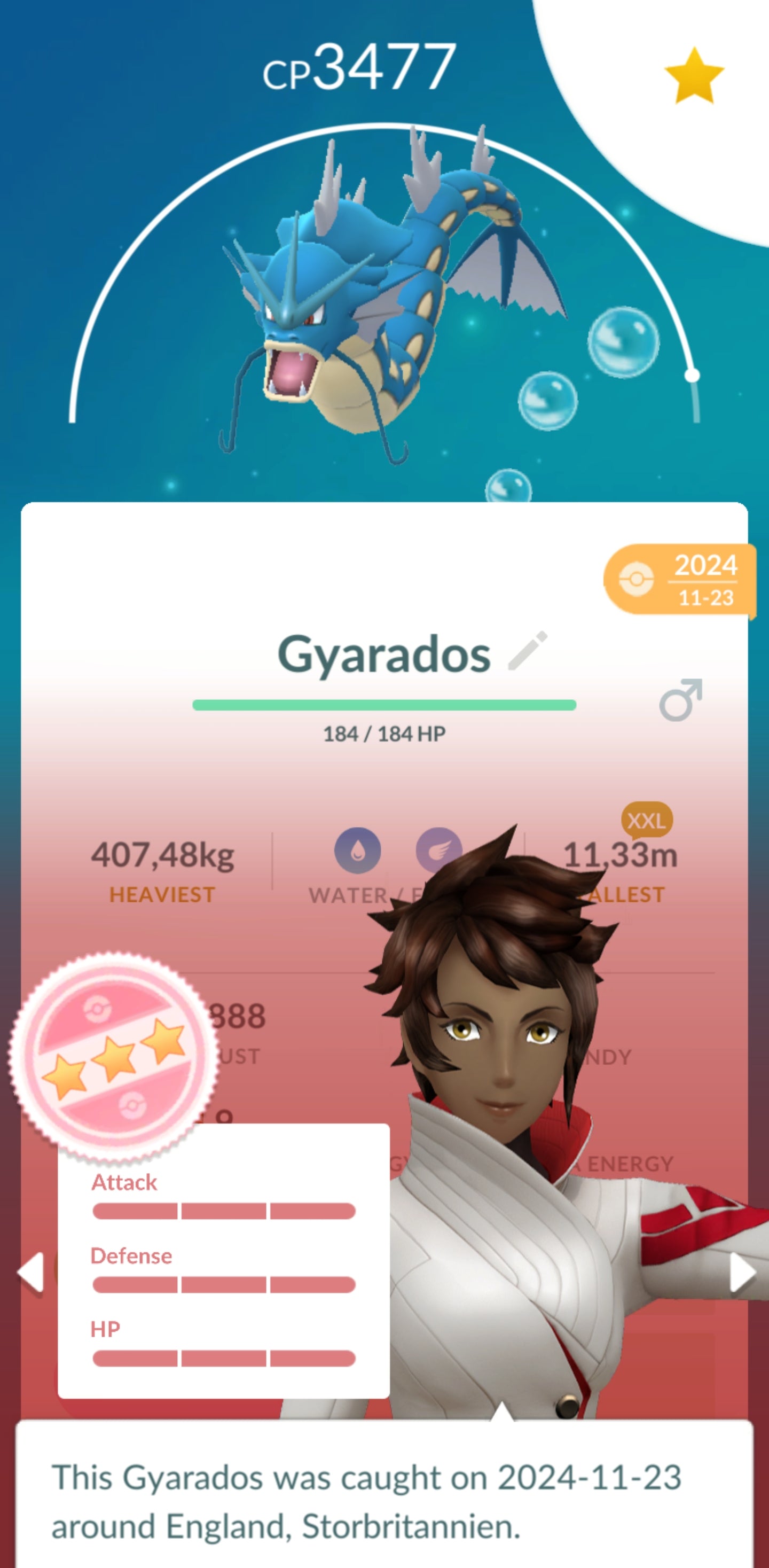The height and width of the screenshot is (1568, 769).
Task: Go to the next Pokémon with the right arrow
Action: [x=742, y=1271]
